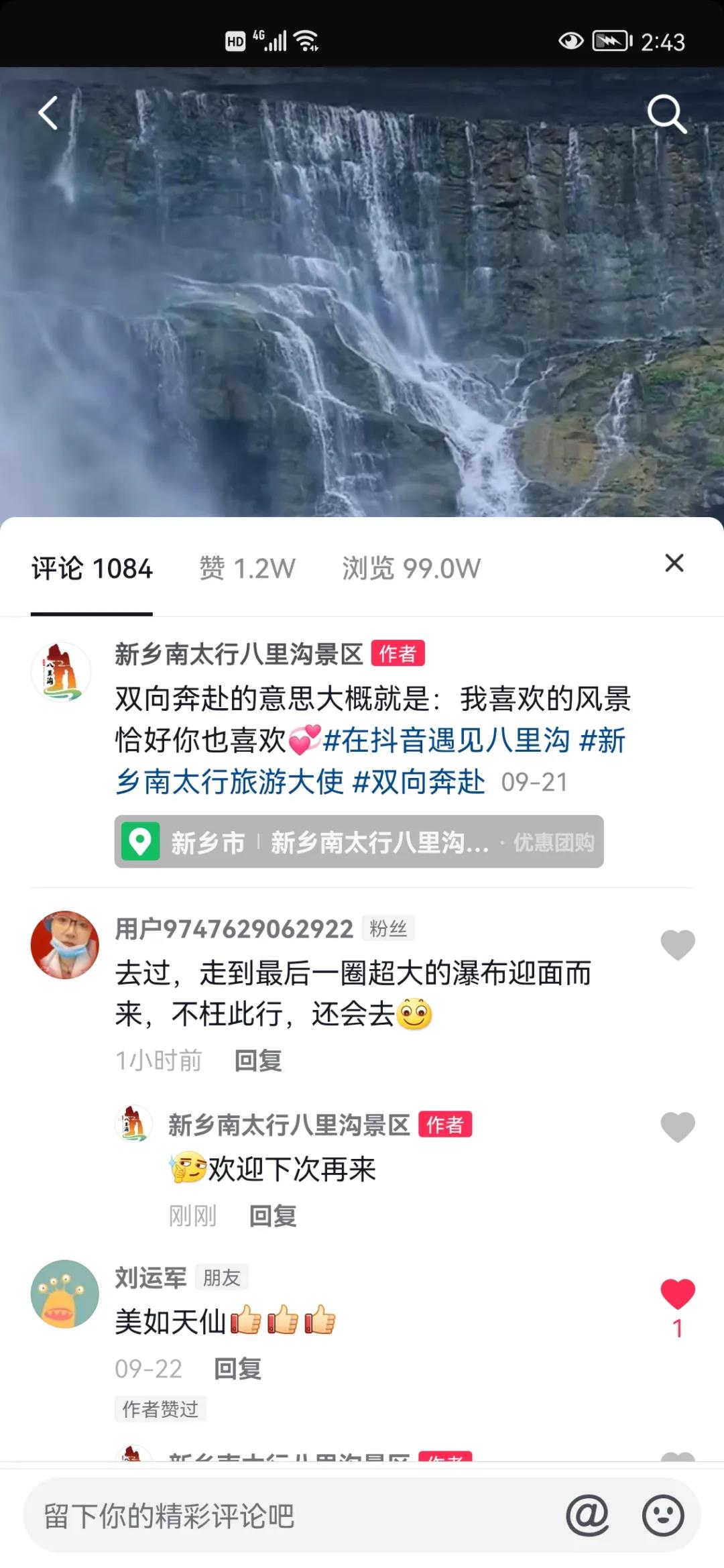The height and width of the screenshot is (1568, 724).
Task: Switch to the 赞 1.2W tab
Action: (x=247, y=569)
